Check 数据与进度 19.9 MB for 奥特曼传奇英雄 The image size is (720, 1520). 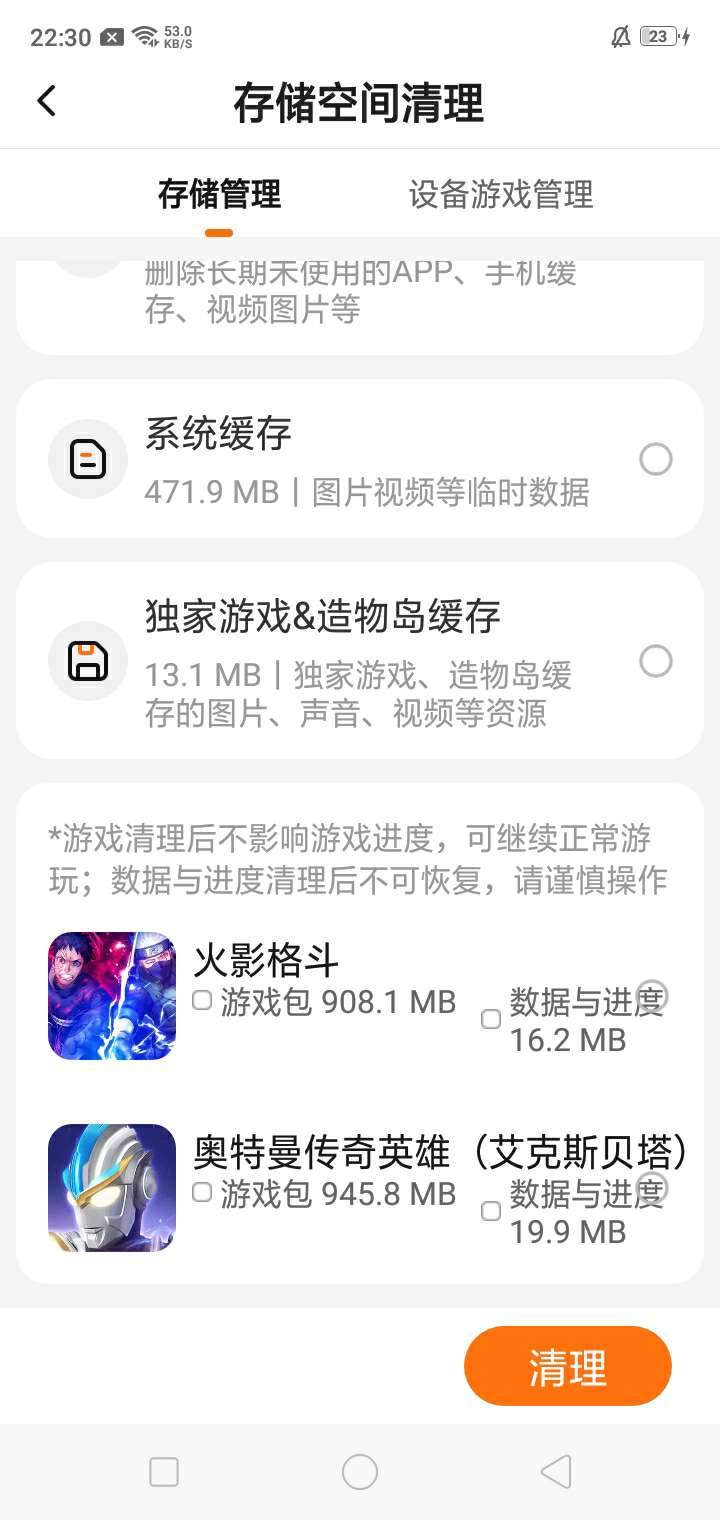point(491,1211)
